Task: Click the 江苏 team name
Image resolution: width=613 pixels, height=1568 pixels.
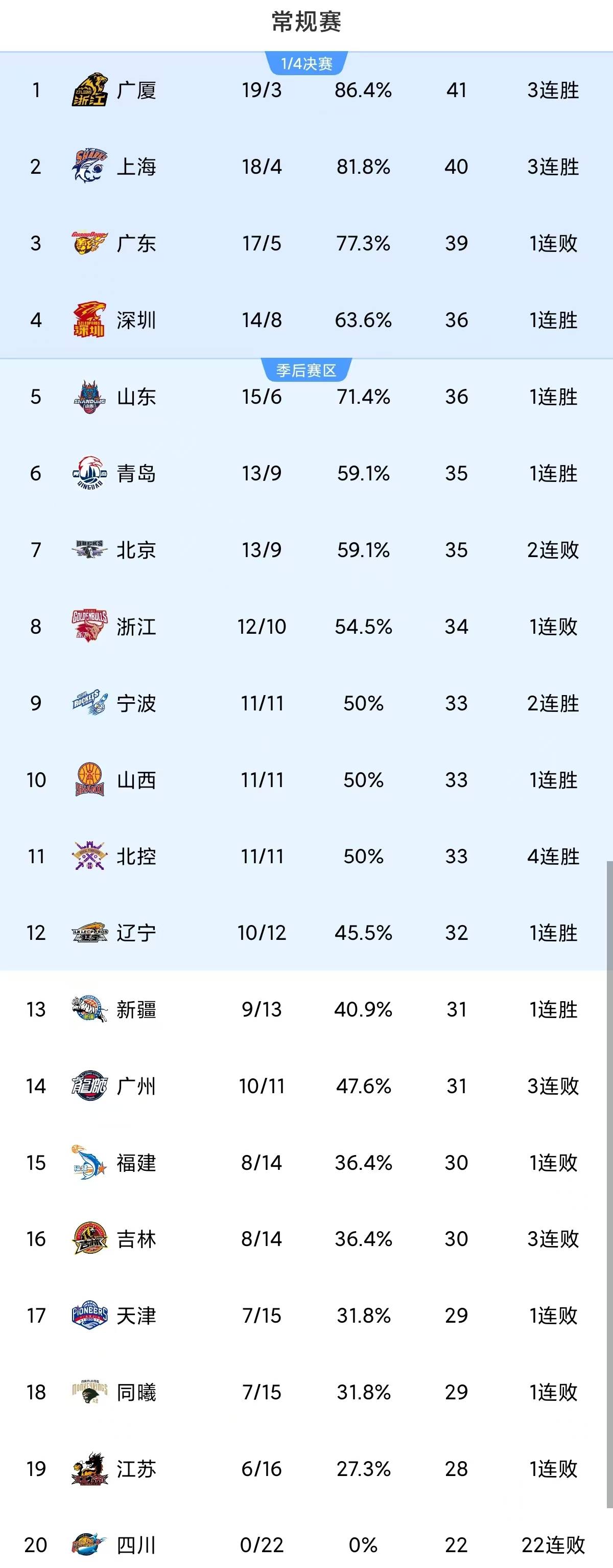Action: tap(135, 1469)
